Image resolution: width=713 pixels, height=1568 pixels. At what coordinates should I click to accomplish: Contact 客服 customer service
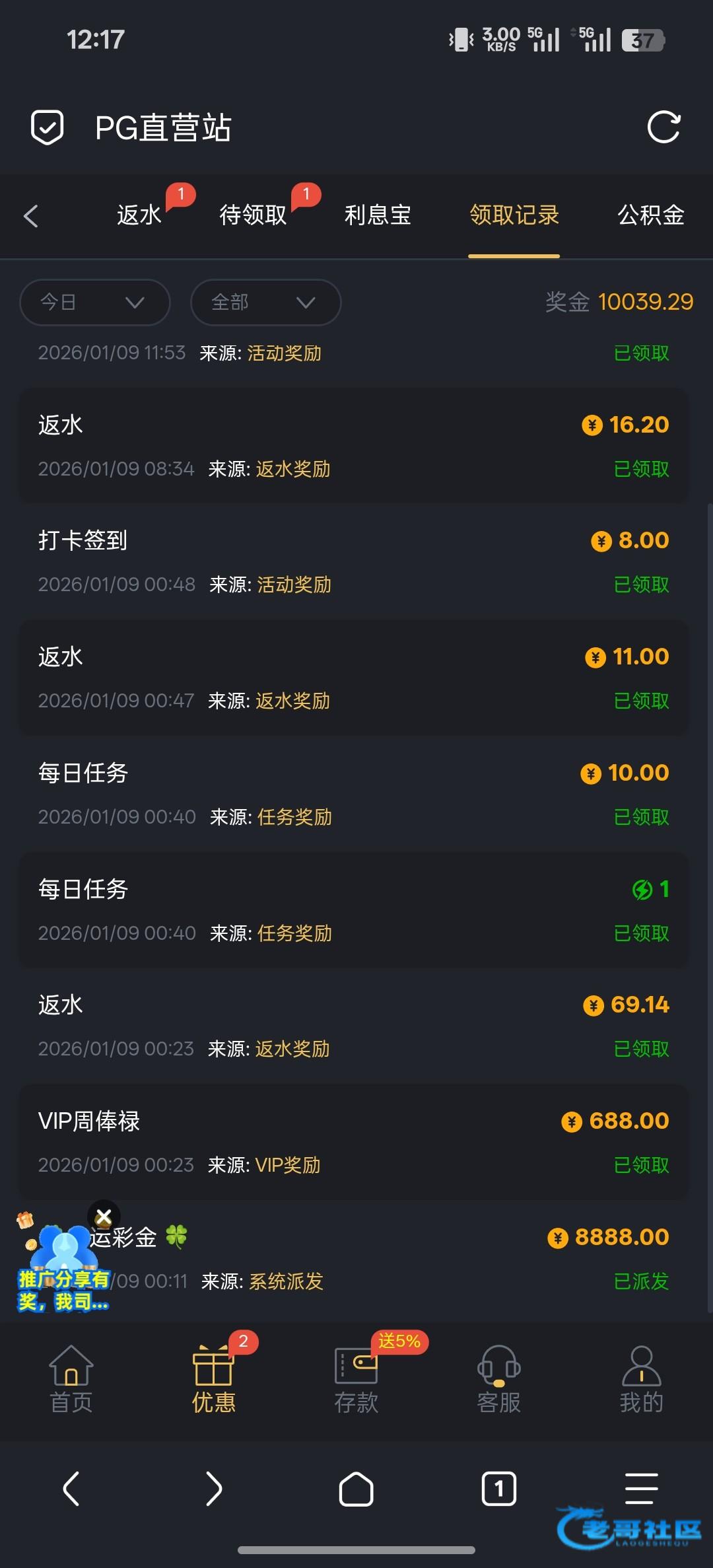pos(499,1379)
